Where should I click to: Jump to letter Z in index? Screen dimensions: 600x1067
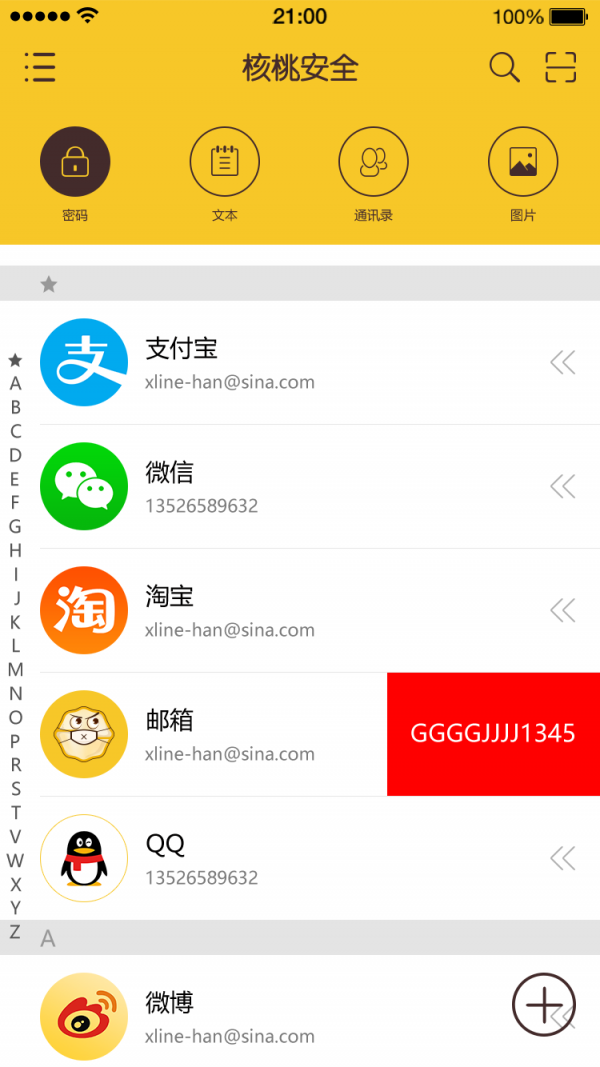pyautogui.click(x=15, y=932)
